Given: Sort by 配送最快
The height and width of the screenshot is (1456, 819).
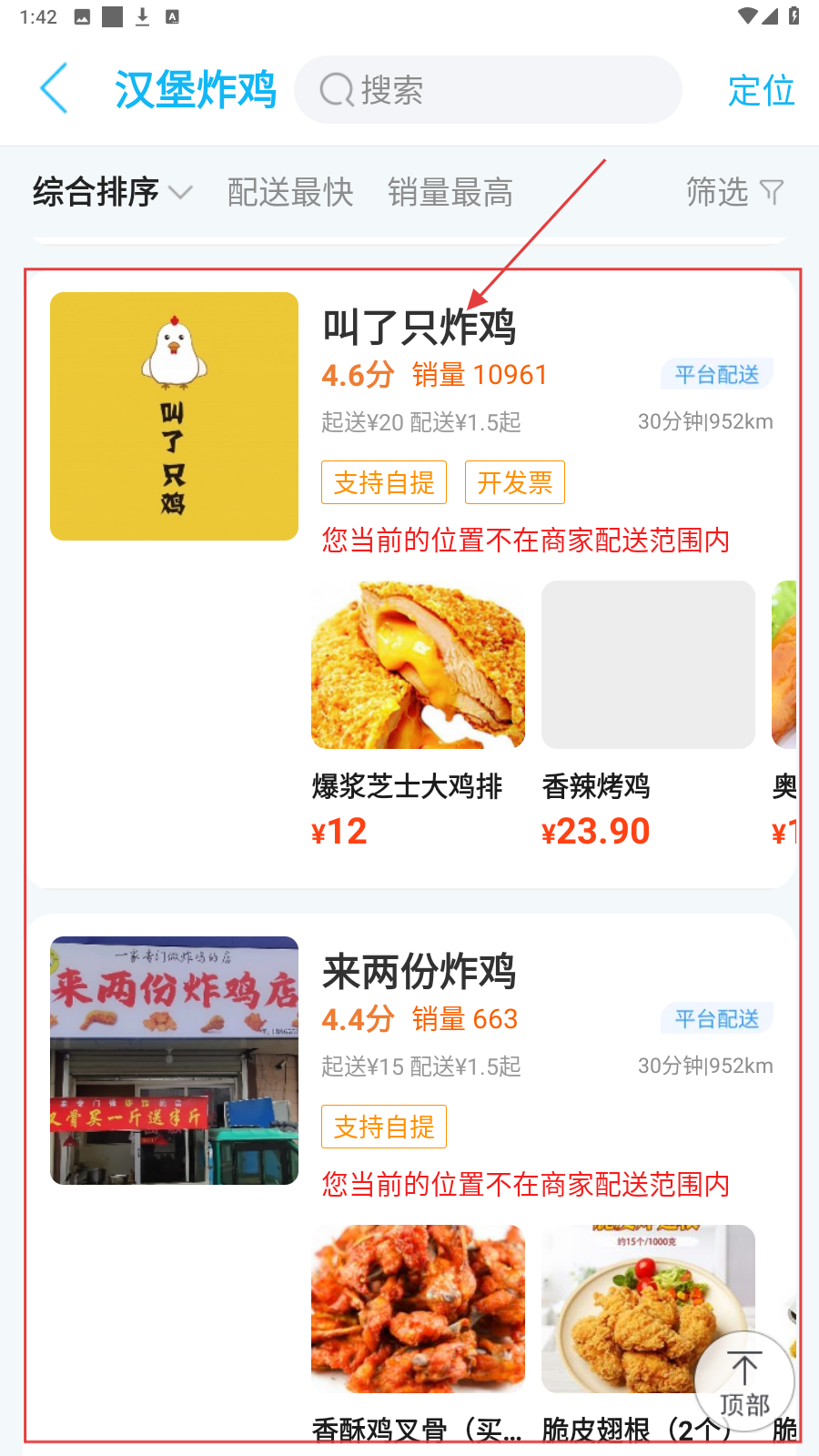Looking at the screenshot, I should click(290, 192).
